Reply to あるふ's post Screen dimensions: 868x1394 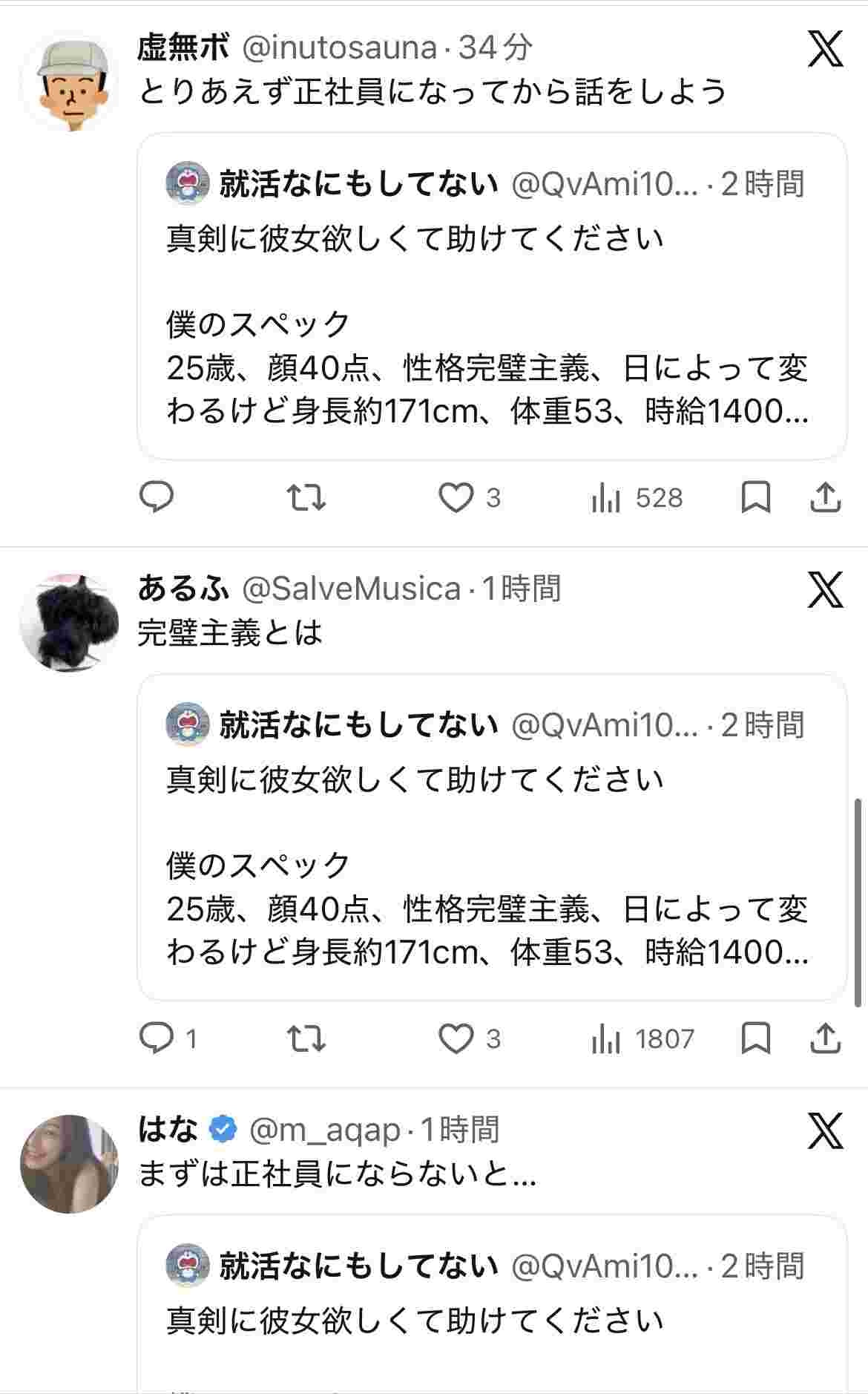157,1038
